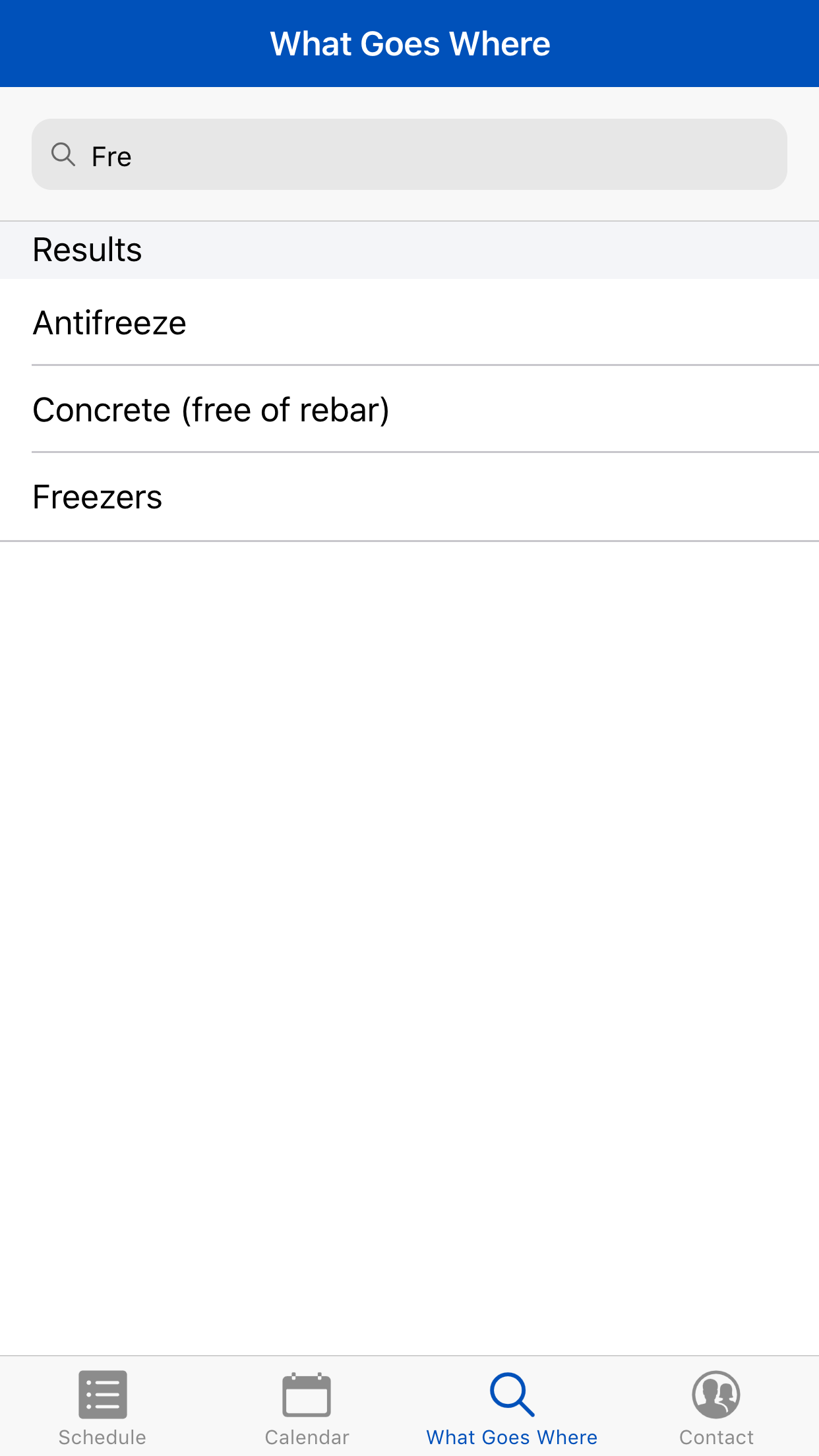Tap the What Goes Where title bar
The width and height of the screenshot is (819, 1456).
[x=409, y=44]
